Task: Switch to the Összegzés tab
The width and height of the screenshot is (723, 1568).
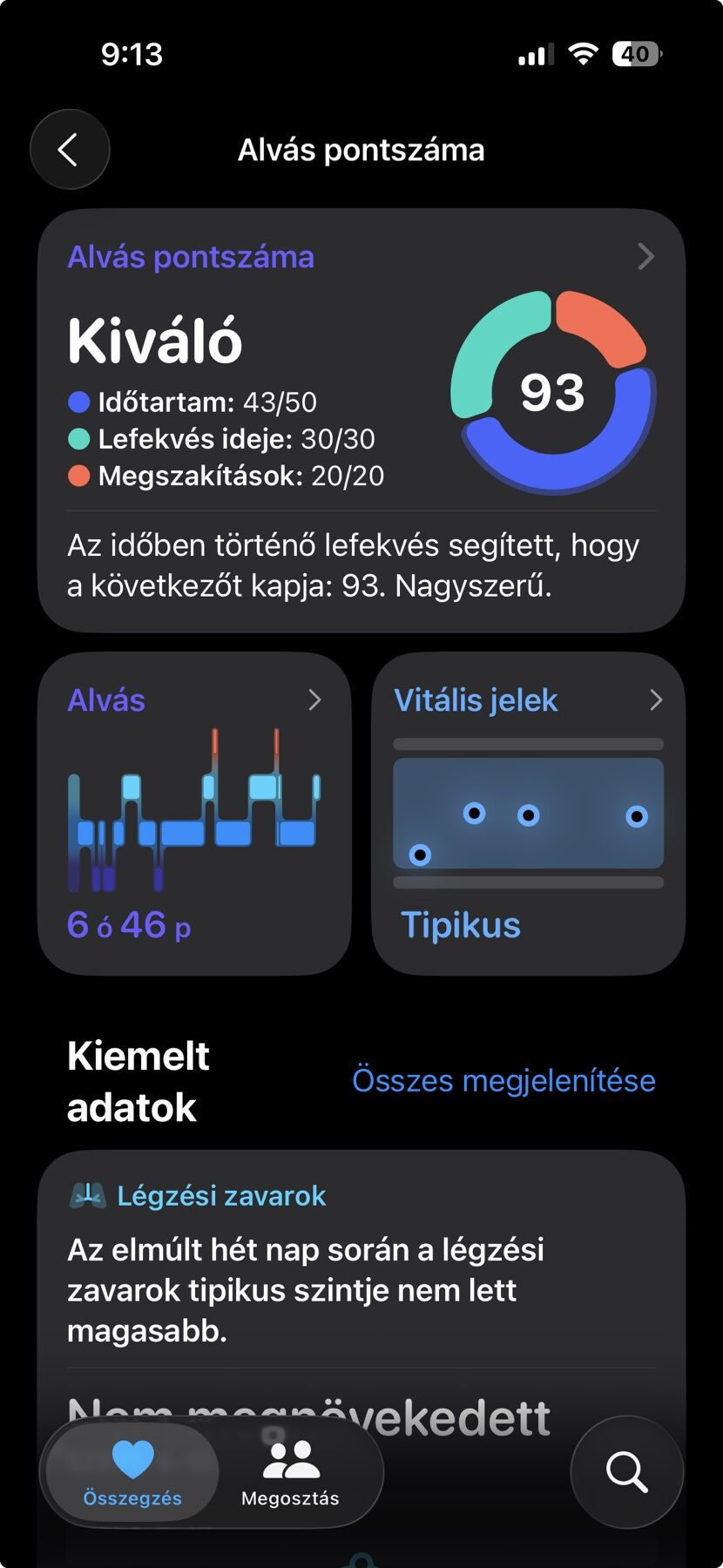Action: coord(132,1472)
